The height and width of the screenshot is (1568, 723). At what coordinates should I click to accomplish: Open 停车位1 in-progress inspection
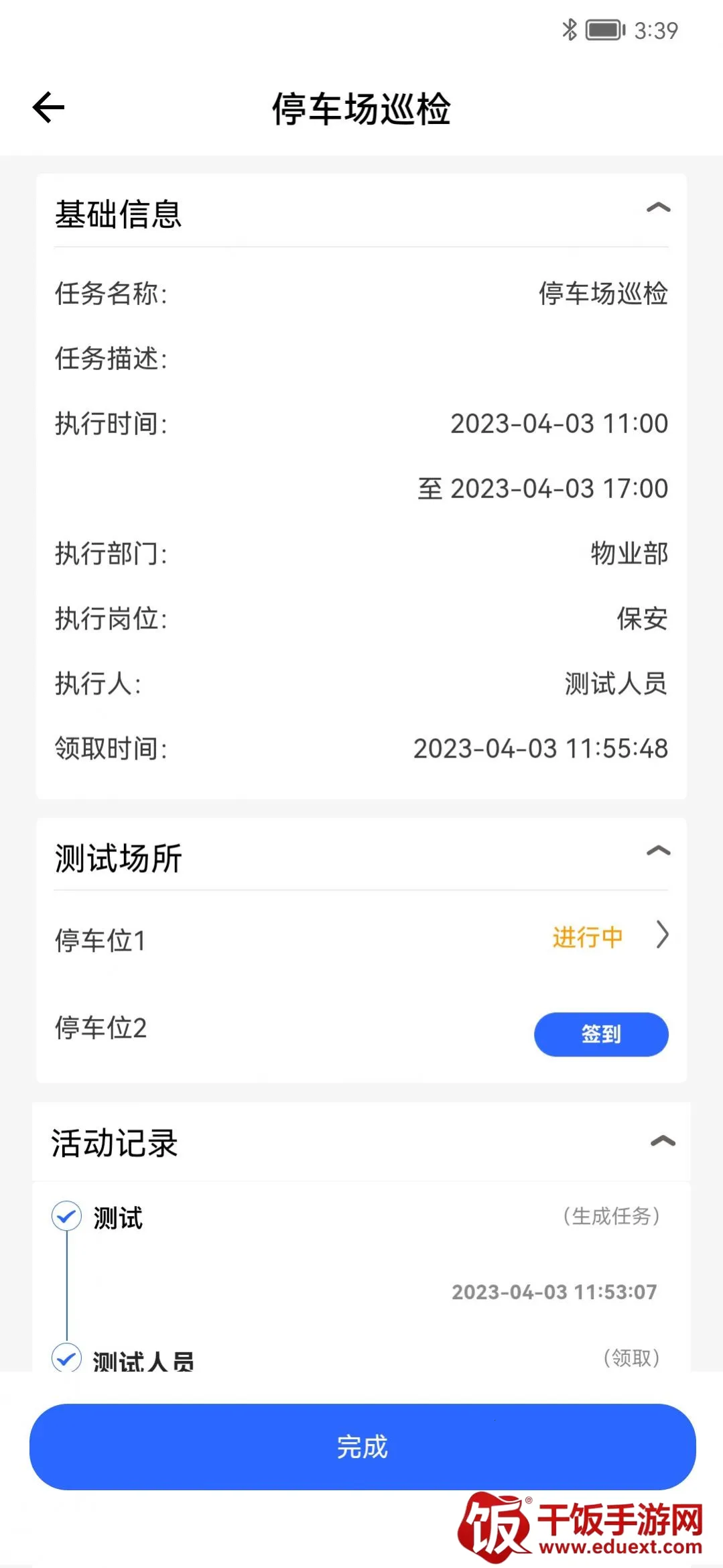click(661, 935)
